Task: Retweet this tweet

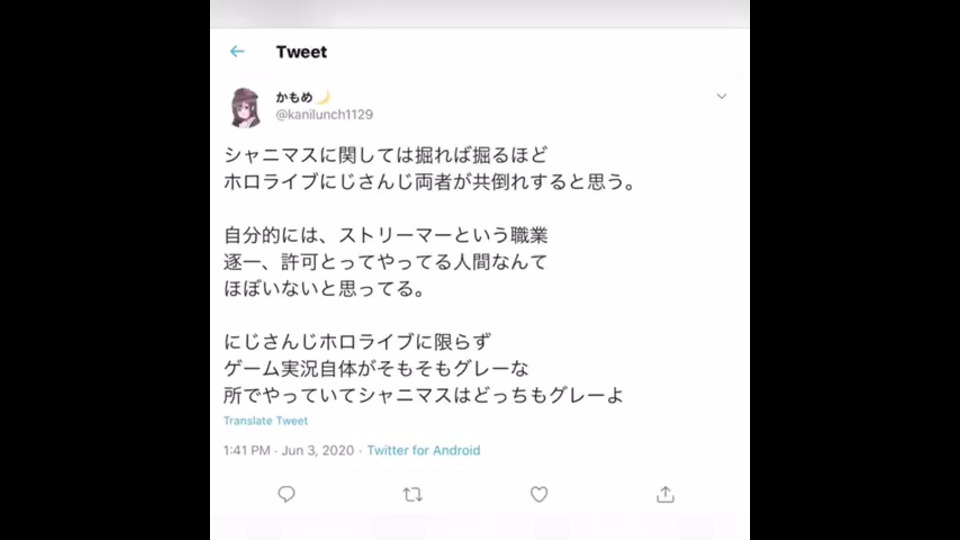Action: tap(412, 494)
